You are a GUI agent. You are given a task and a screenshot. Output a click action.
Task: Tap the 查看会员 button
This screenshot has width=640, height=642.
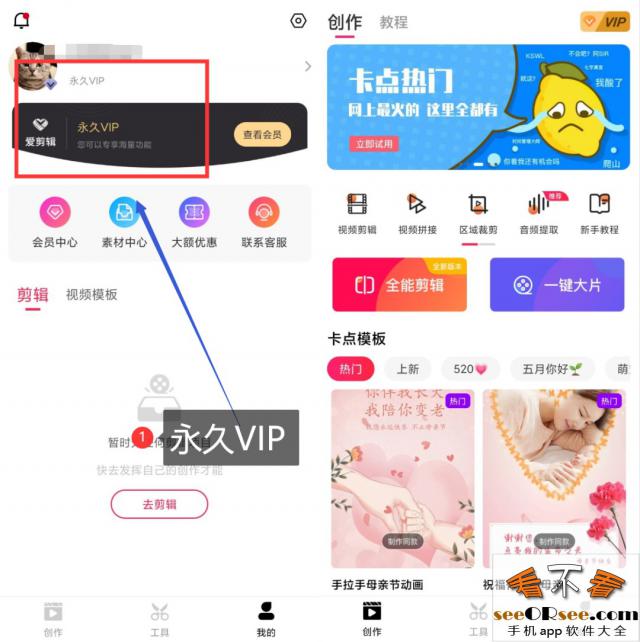tap(262, 134)
